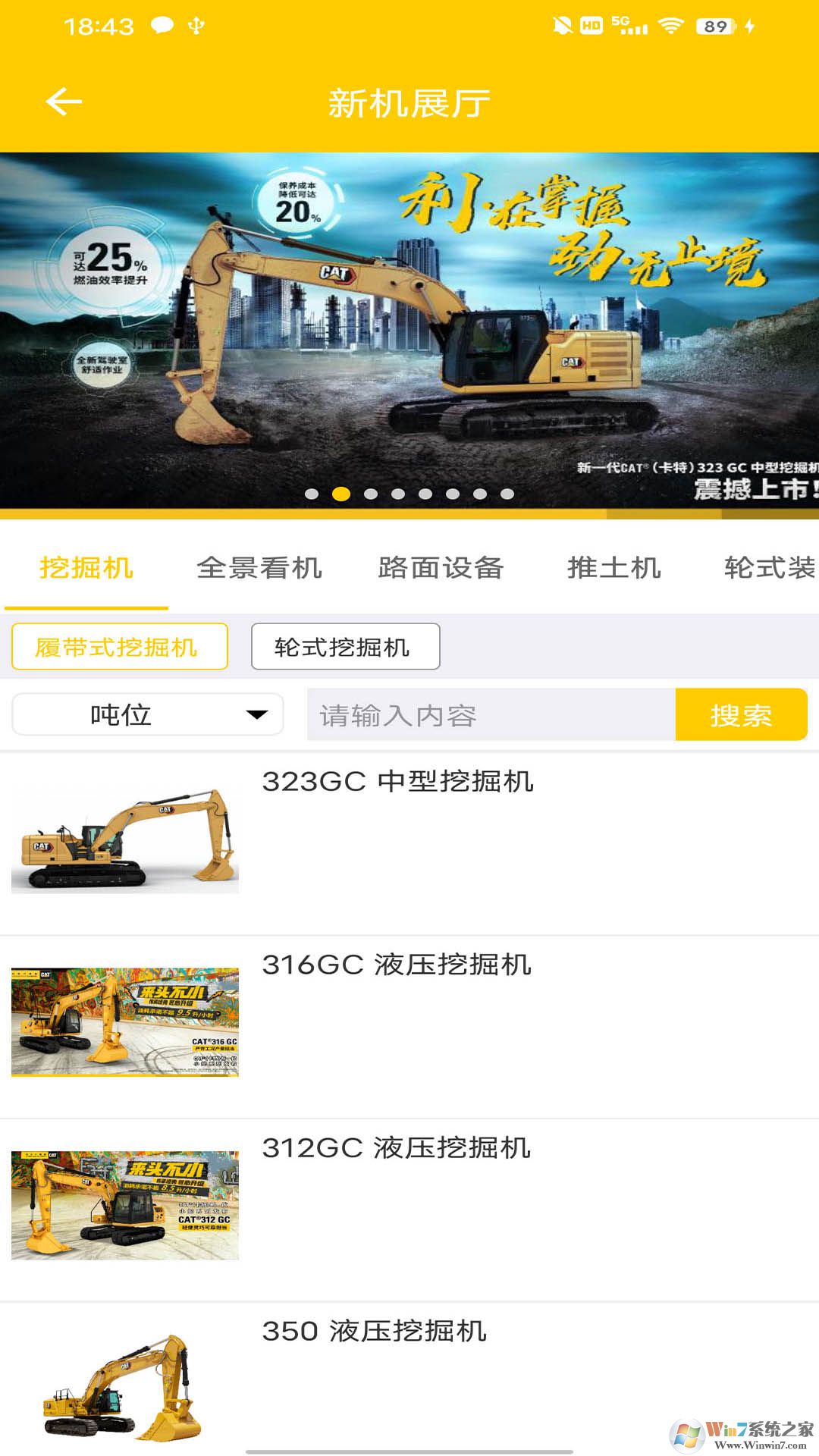Select the second carousel pagination dot
The image size is (819, 1456).
[340, 494]
